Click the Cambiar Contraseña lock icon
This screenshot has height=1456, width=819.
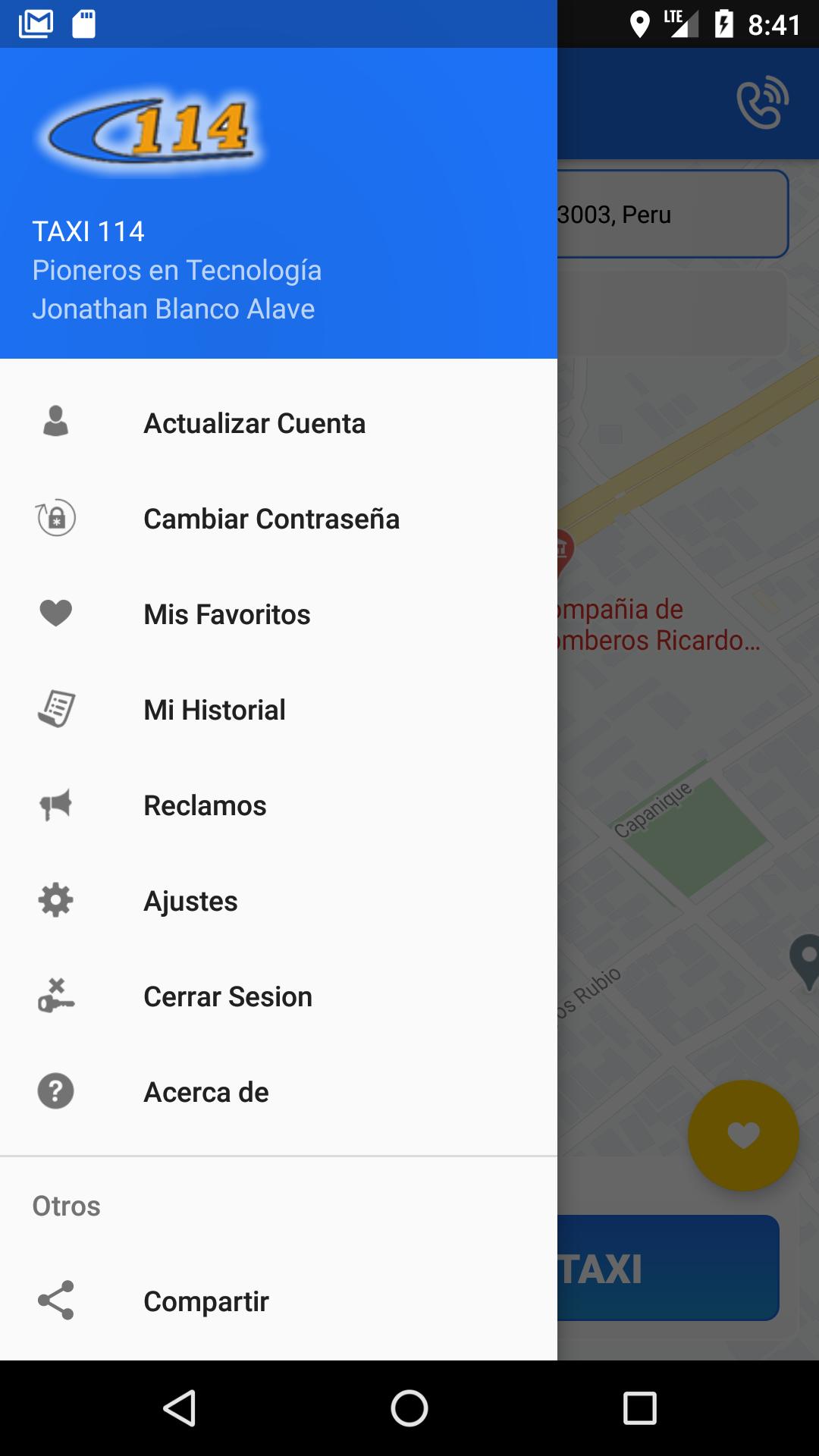[x=55, y=518]
